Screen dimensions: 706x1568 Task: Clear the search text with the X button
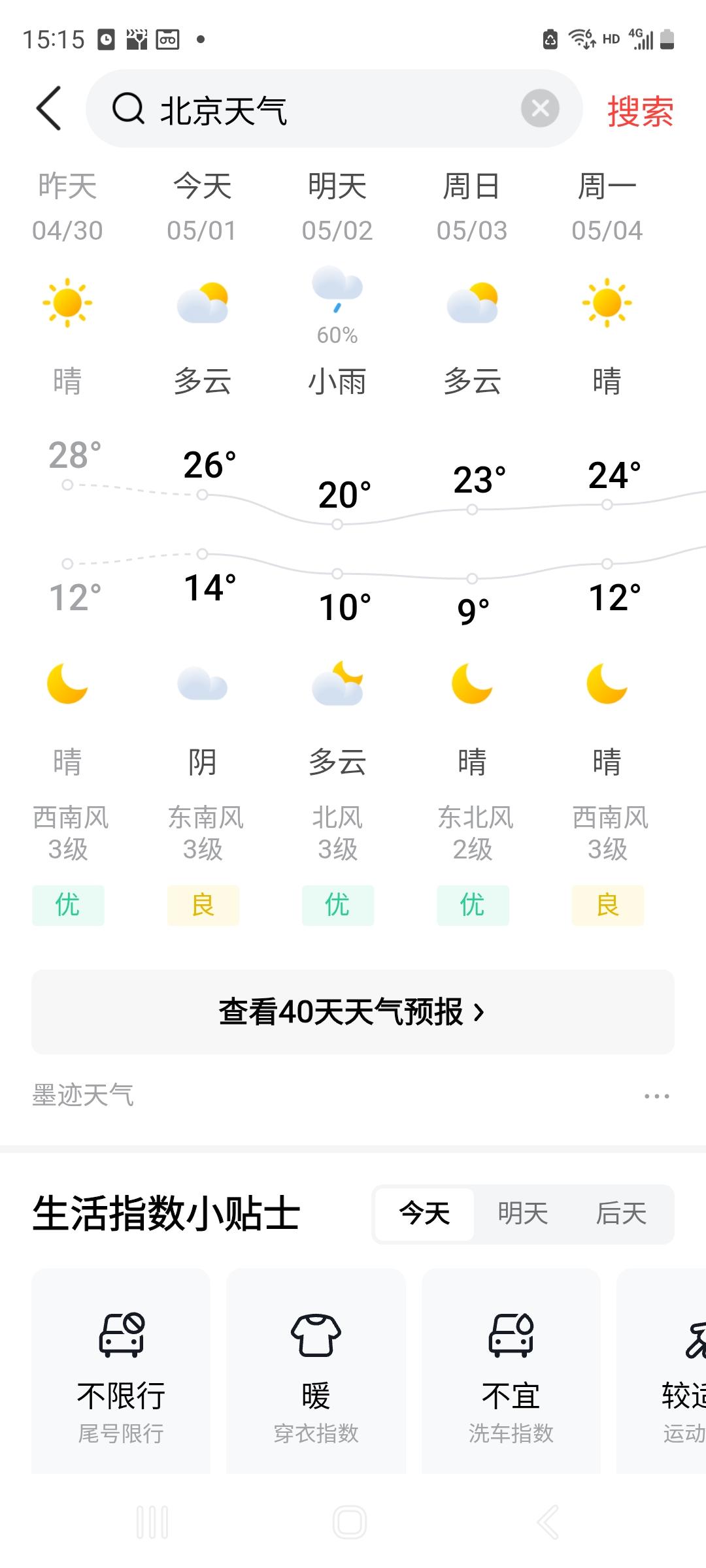pyautogui.click(x=540, y=108)
